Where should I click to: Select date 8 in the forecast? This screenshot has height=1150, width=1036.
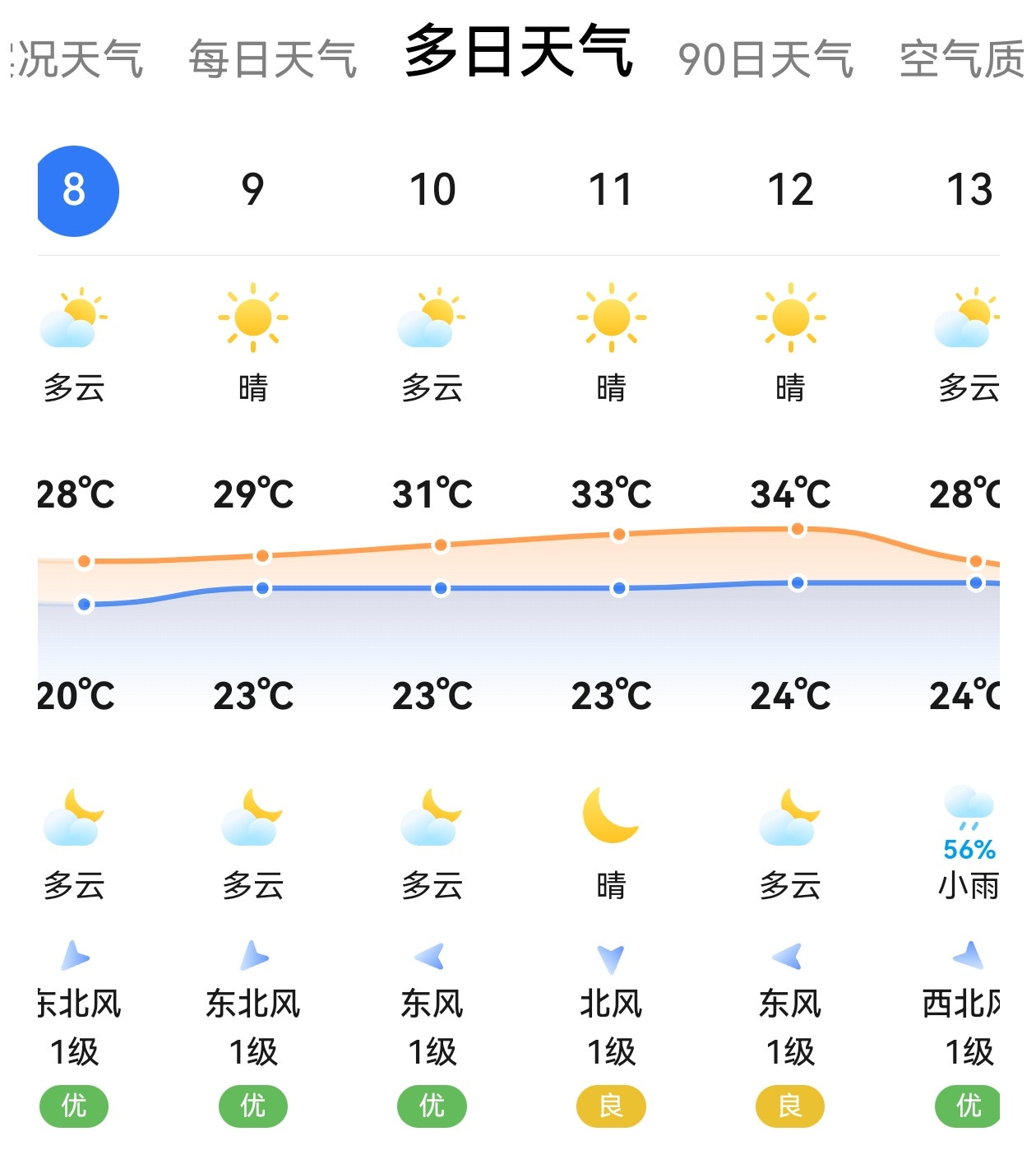75,191
